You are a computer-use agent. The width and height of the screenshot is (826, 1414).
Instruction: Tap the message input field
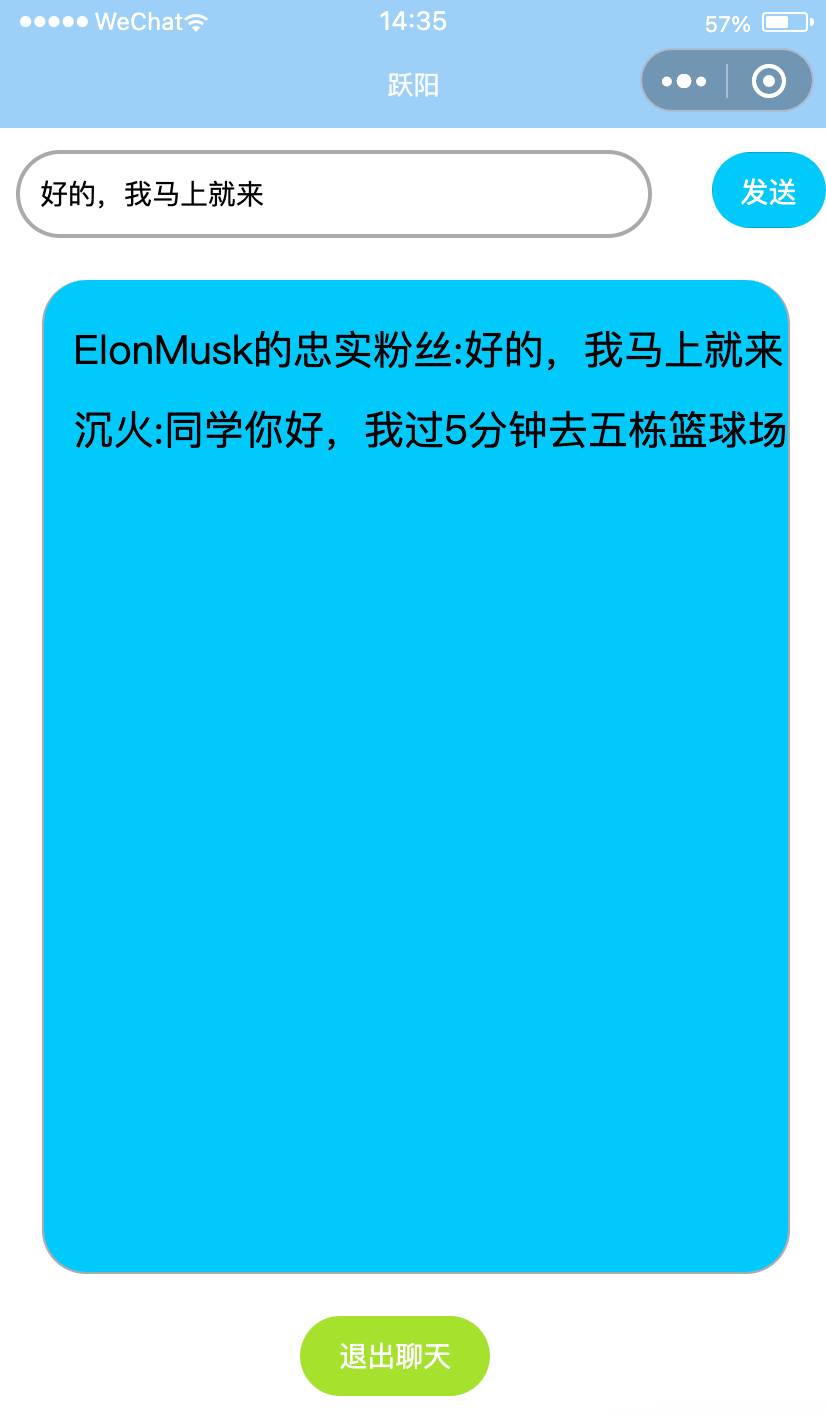point(334,194)
